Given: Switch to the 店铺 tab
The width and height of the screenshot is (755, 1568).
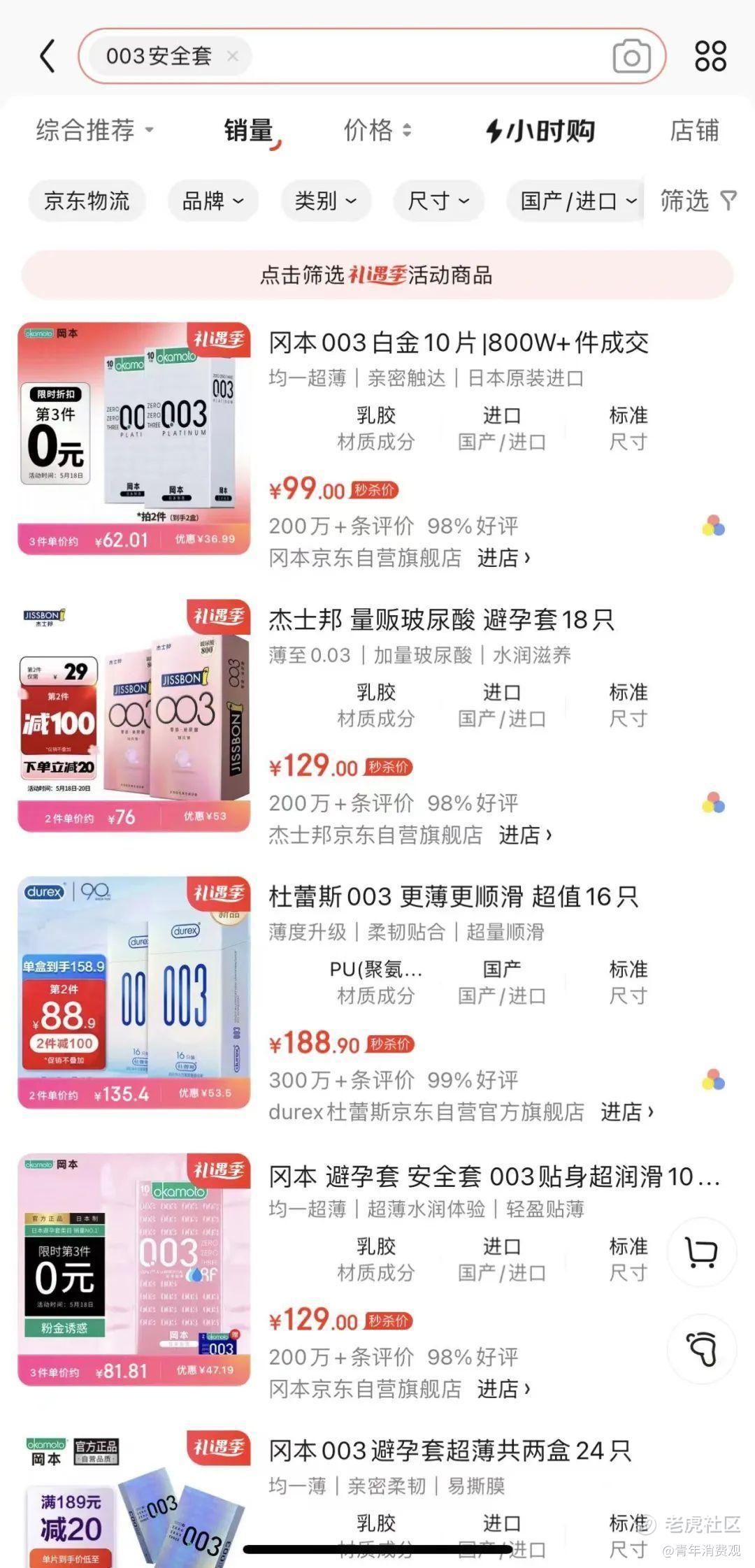Looking at the screenshot, I should [x=694, y=130].
